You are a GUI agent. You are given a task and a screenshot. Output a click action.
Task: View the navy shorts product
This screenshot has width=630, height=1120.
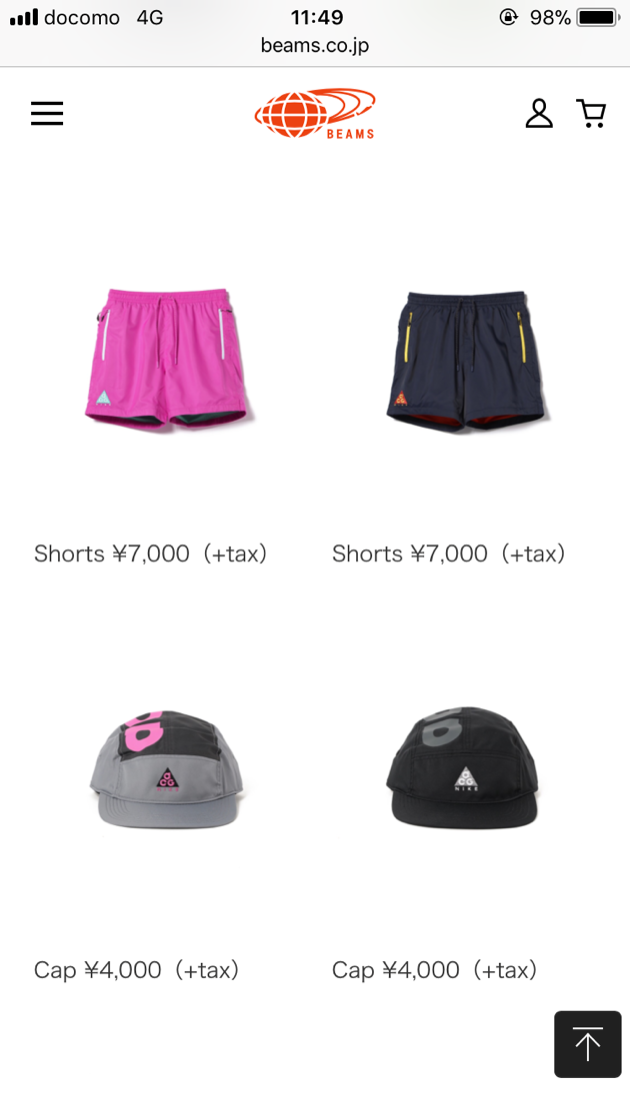(x=465, y=360)
